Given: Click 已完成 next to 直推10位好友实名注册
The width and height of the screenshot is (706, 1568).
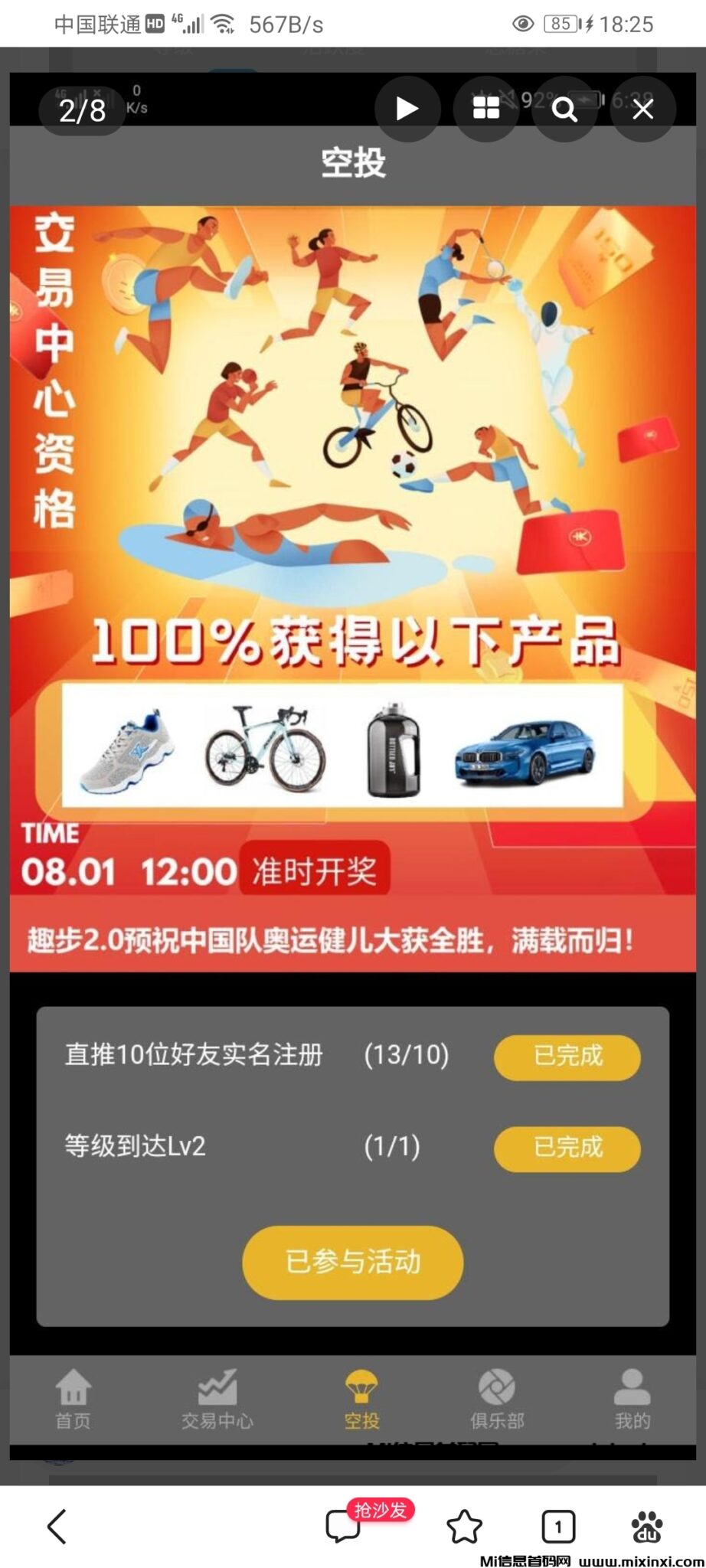Looking at the screenshot, I should click(x=566, y=1057).
